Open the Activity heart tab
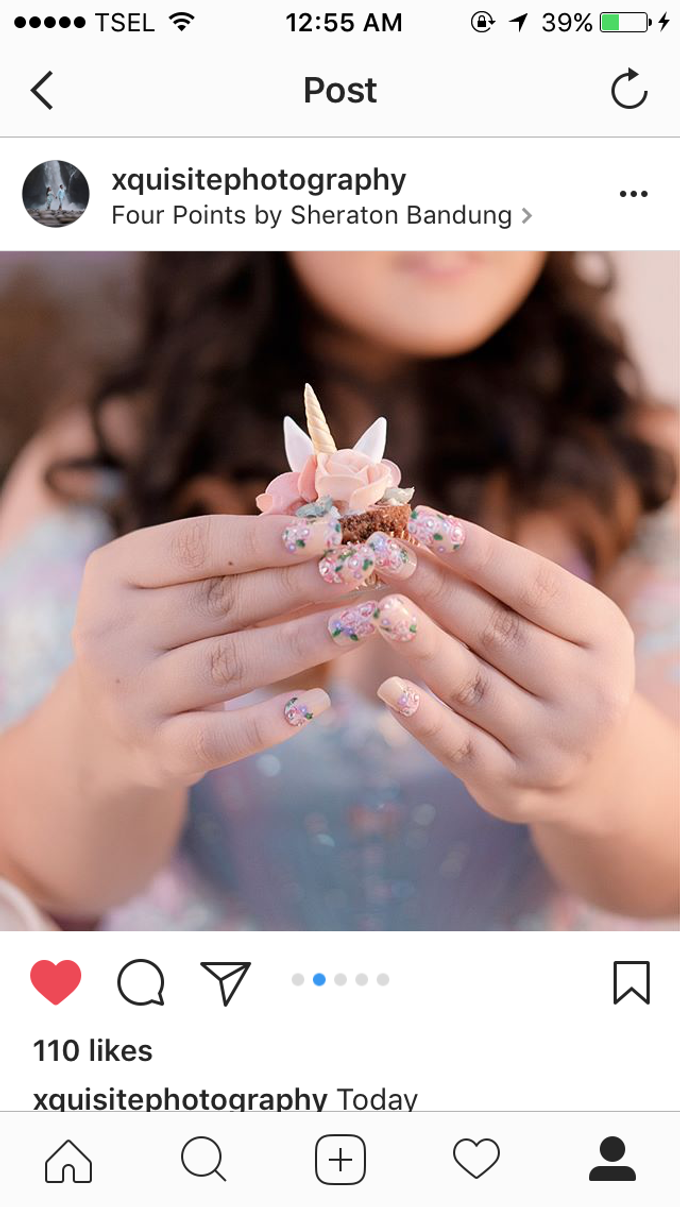 click(476, 1160)
